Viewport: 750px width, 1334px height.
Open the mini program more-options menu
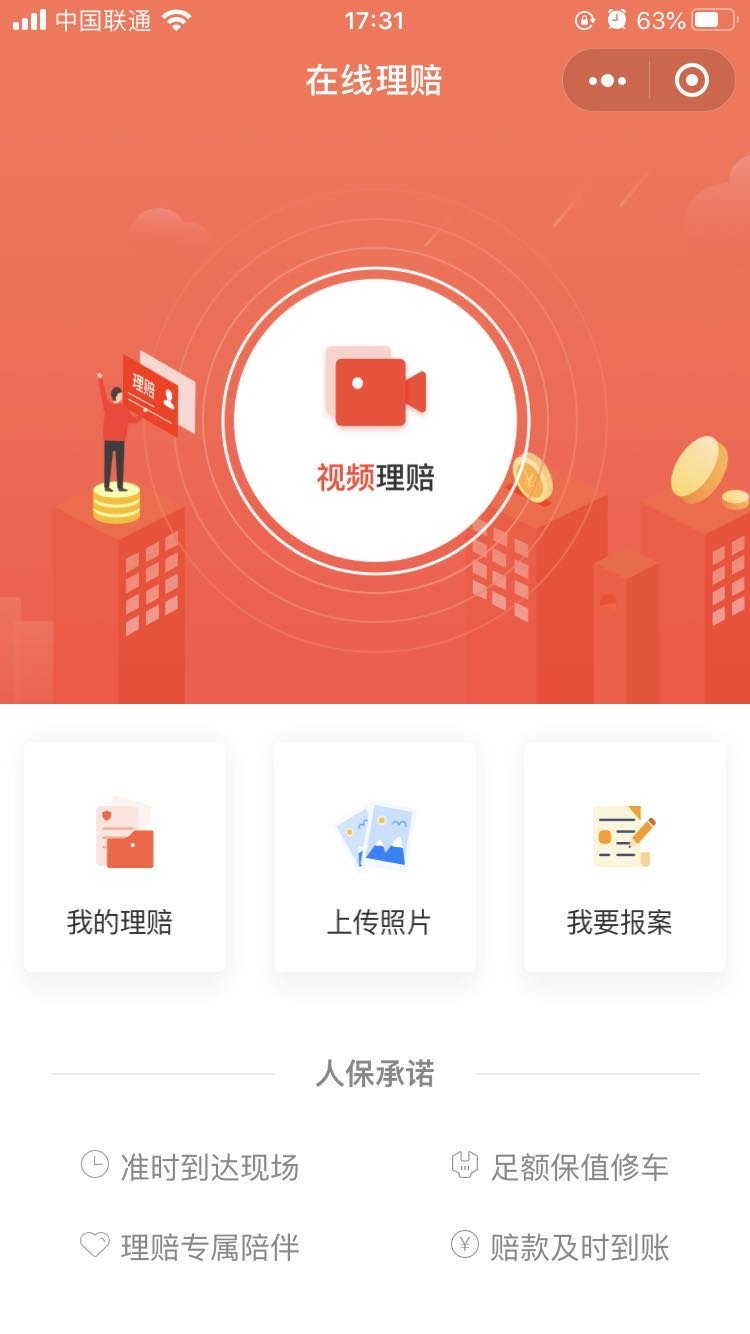pyautogui.click(x=607, y=80)
